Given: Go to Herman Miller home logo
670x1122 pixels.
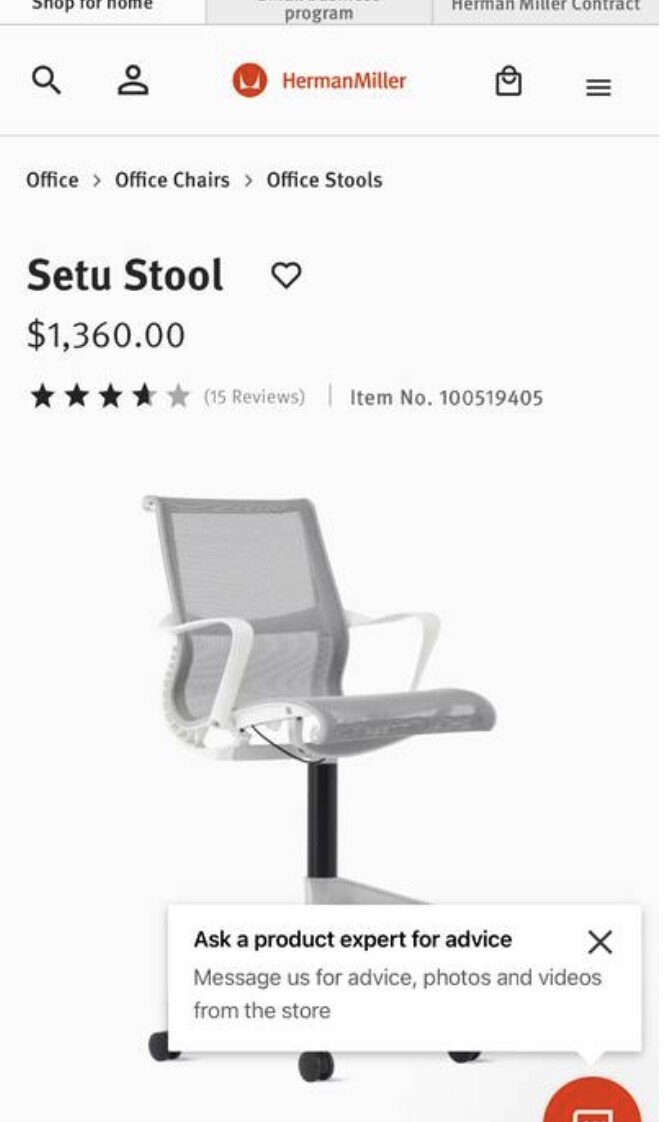Looking at the screenshot, I should pyautogui.click(x=319, y=81).
